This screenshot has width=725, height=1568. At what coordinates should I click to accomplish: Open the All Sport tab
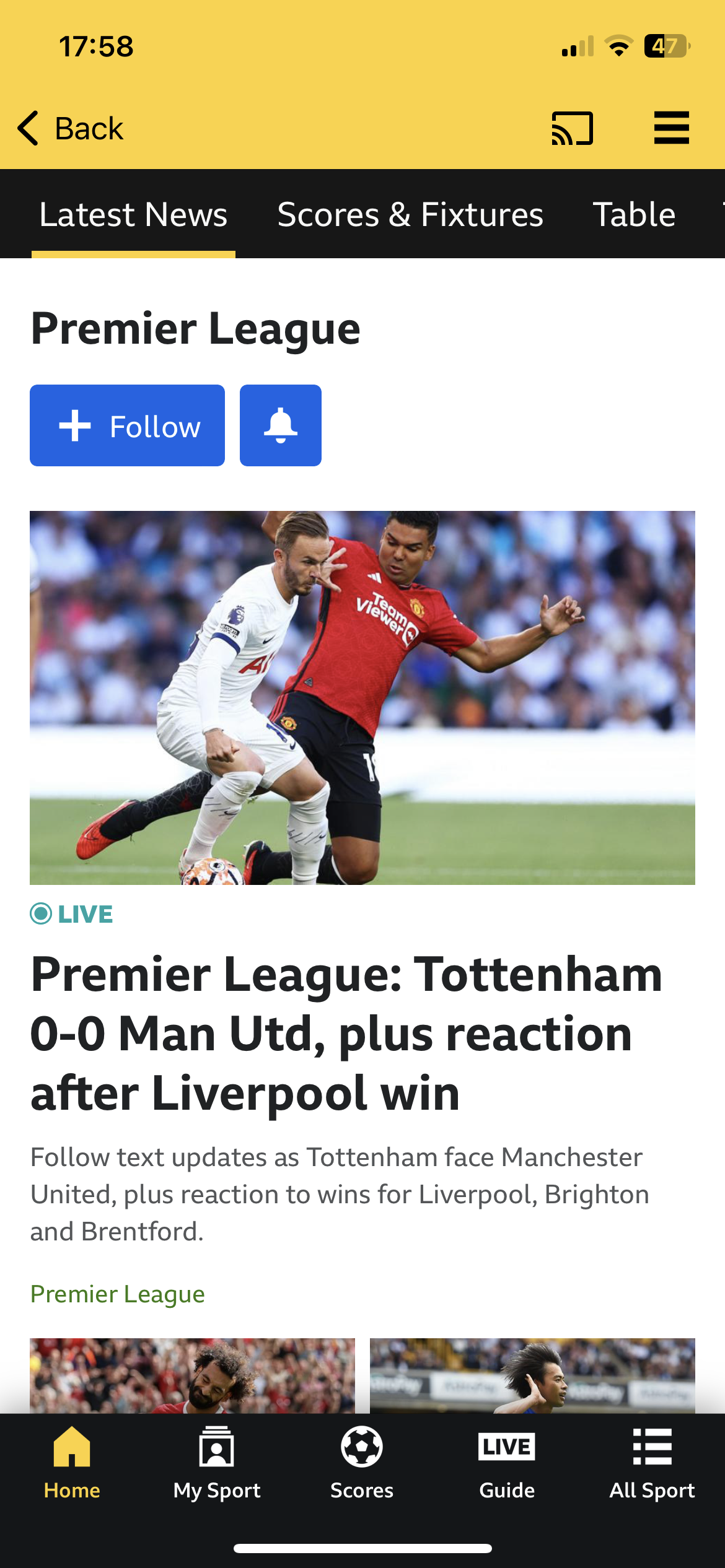pos(652,1463)
